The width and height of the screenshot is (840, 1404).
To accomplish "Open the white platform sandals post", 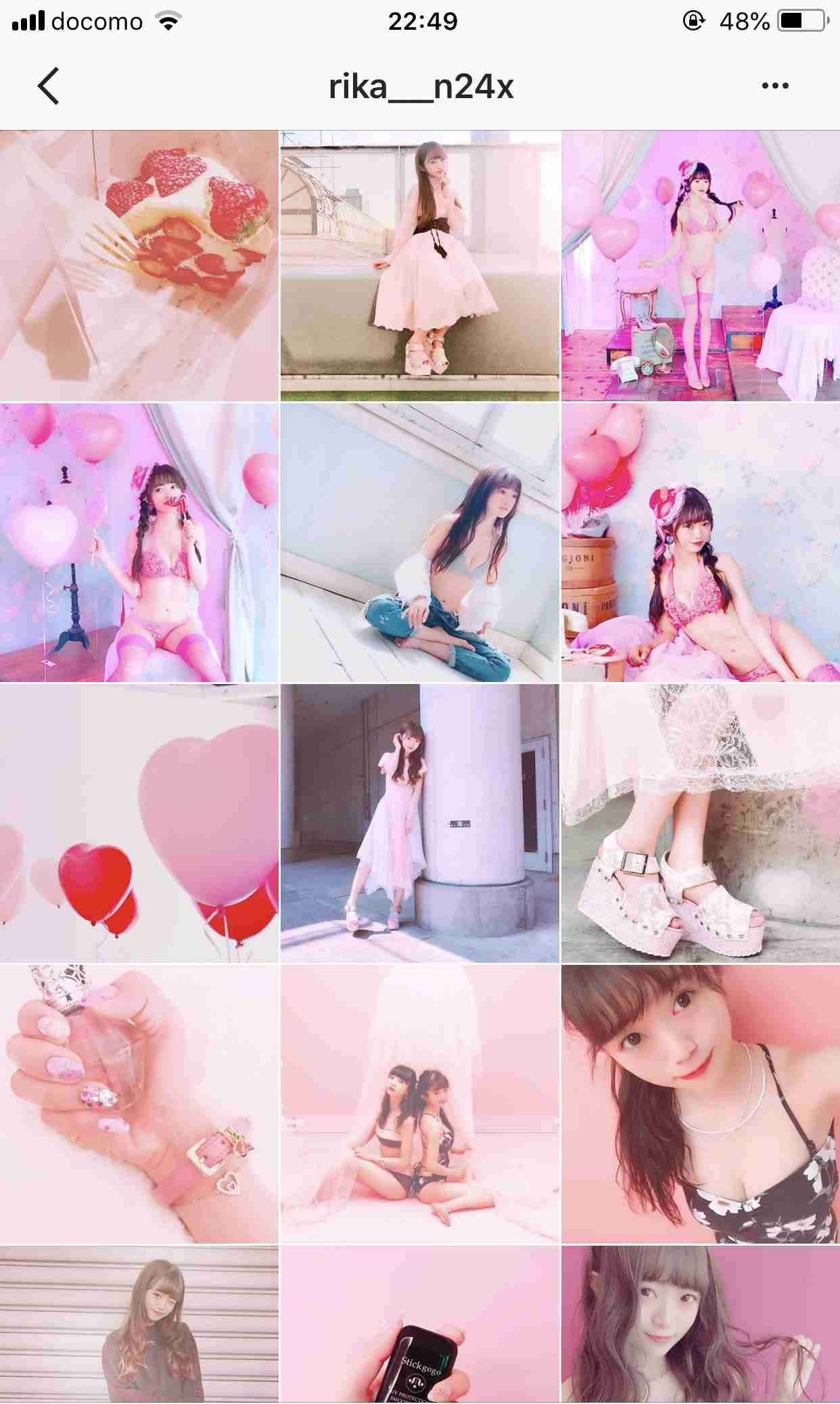I will (x=701, y=823).
